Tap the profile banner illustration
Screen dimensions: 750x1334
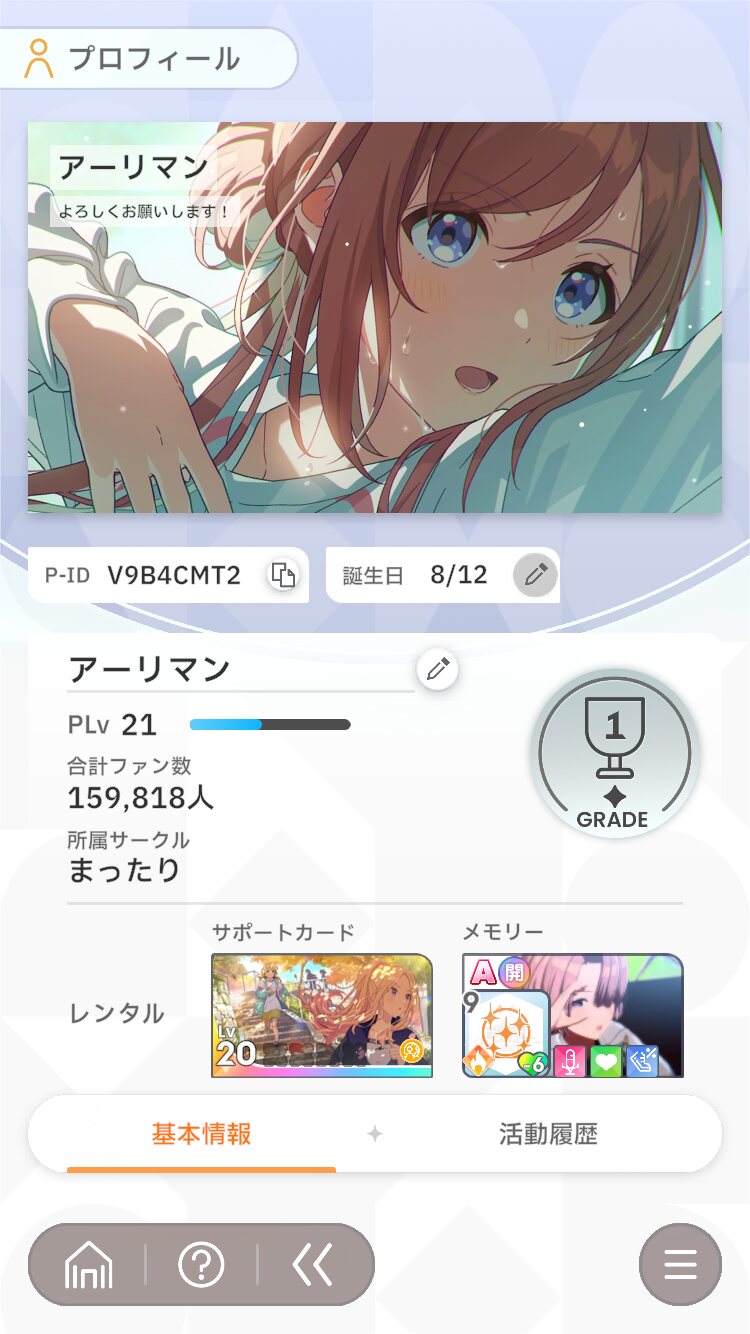375,318
